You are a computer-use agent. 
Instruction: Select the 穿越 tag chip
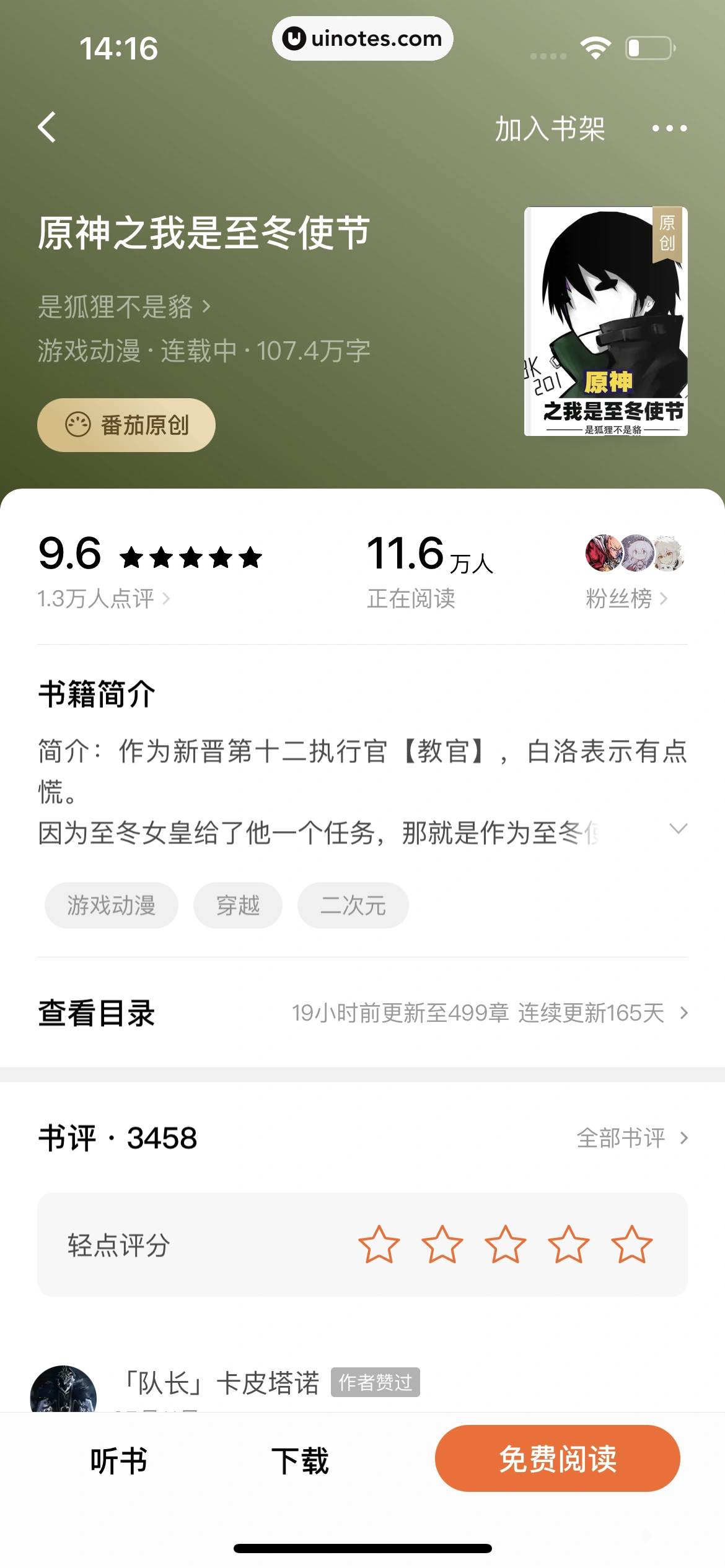238,905
